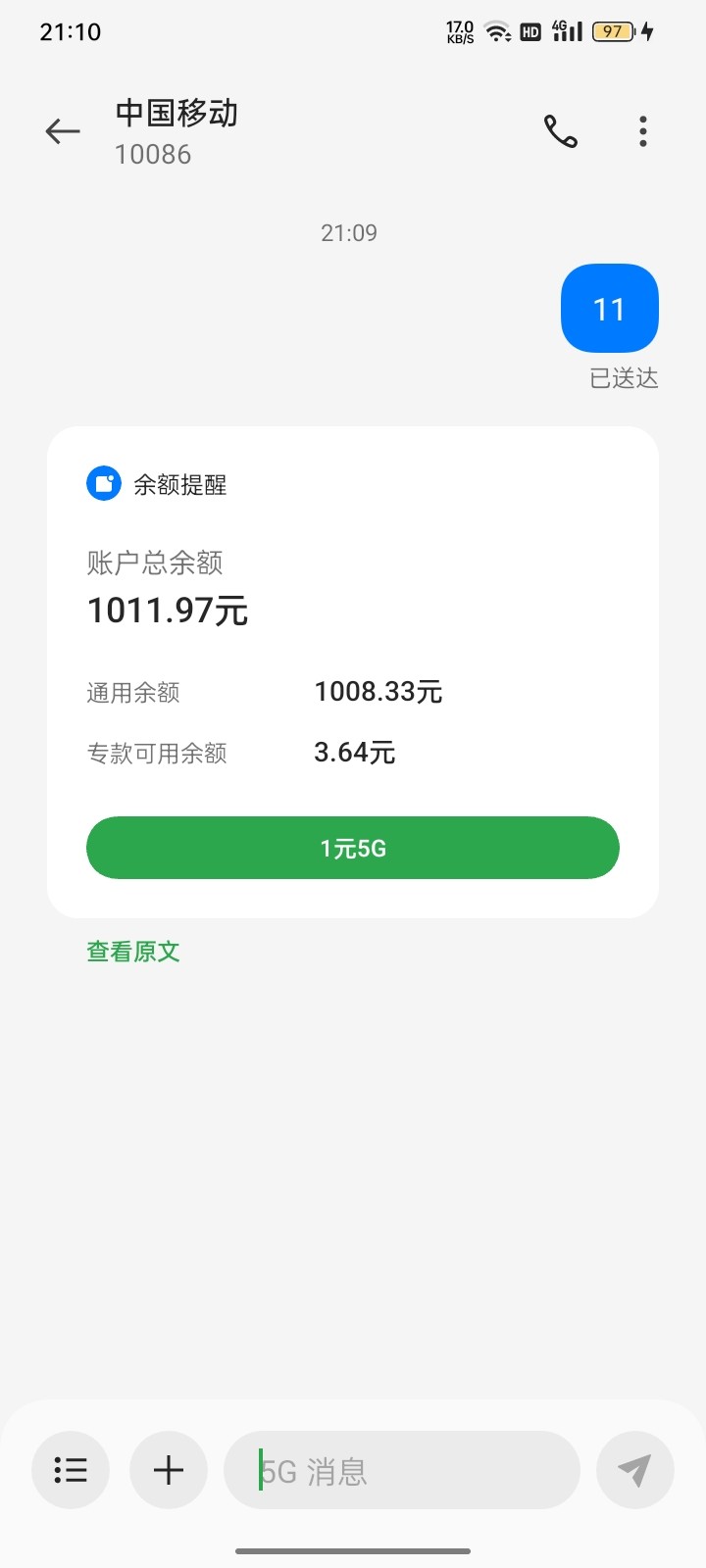Image resolution: width=706 pixels, height=1568 pixels.
Task: Go back to the message list
Action: [x=62, y=131]
